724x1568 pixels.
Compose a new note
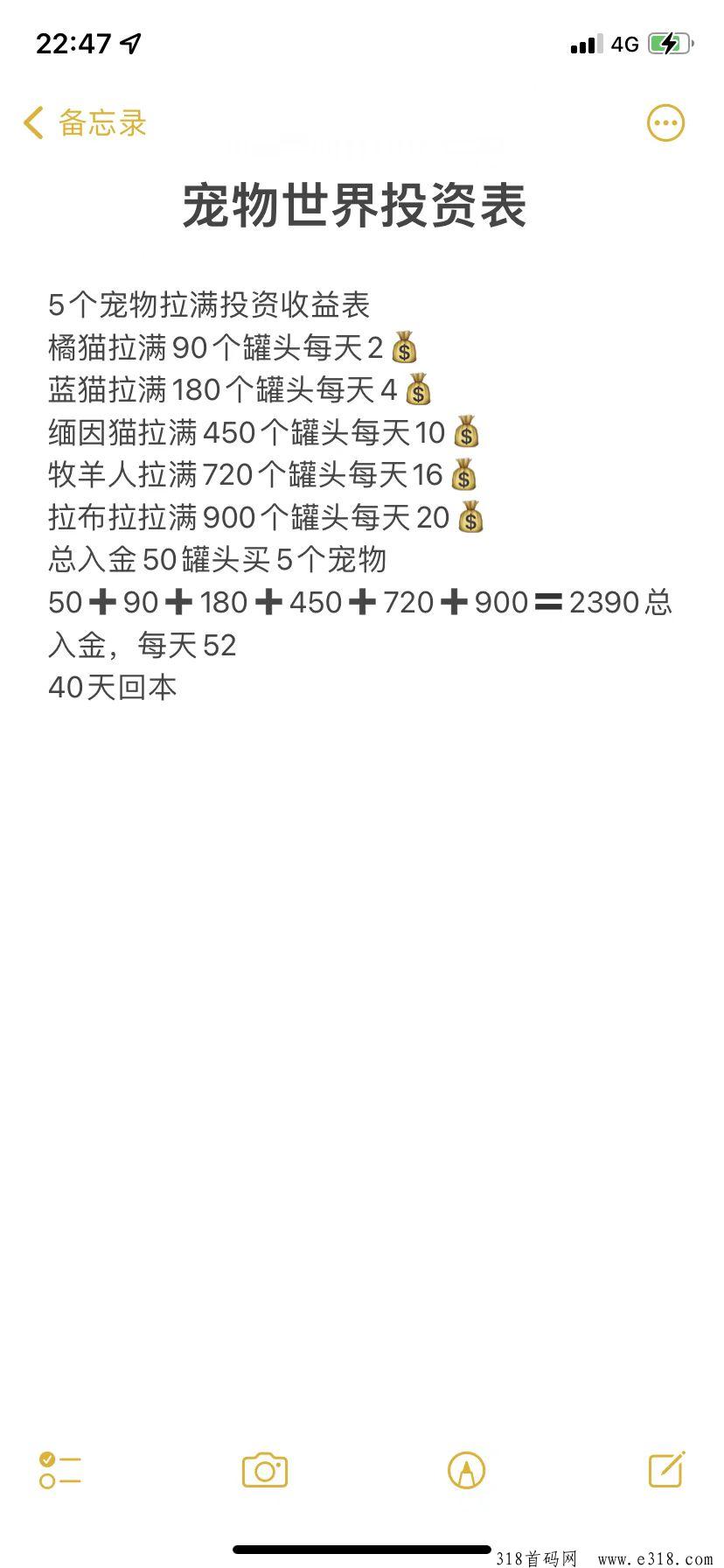666,1470
